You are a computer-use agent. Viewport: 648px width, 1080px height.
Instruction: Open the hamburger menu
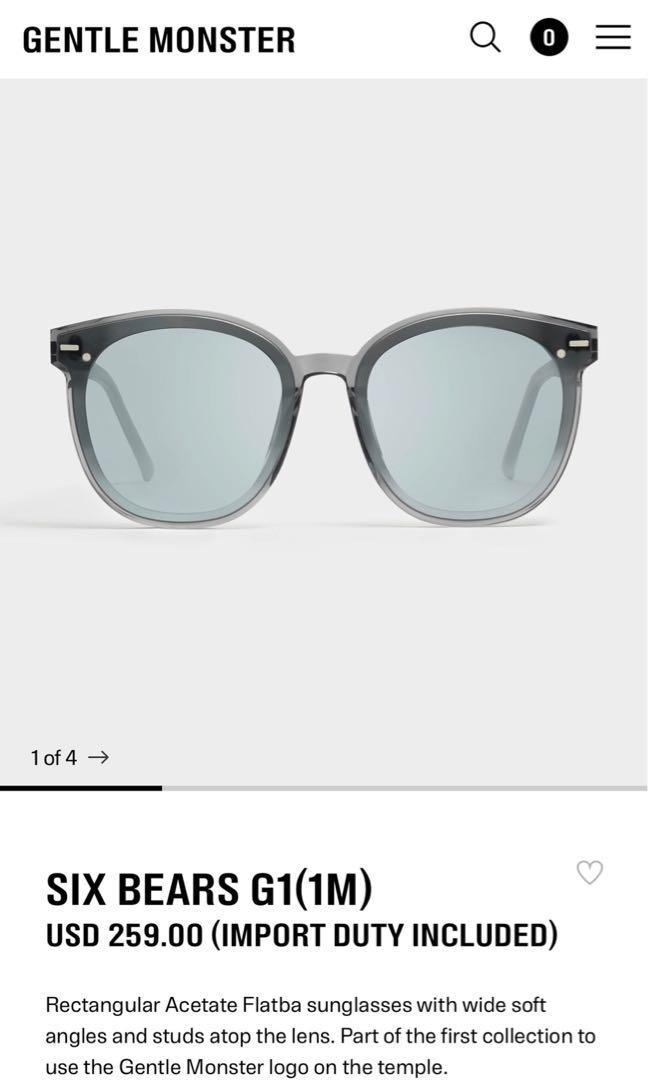[x=613, y=38]
